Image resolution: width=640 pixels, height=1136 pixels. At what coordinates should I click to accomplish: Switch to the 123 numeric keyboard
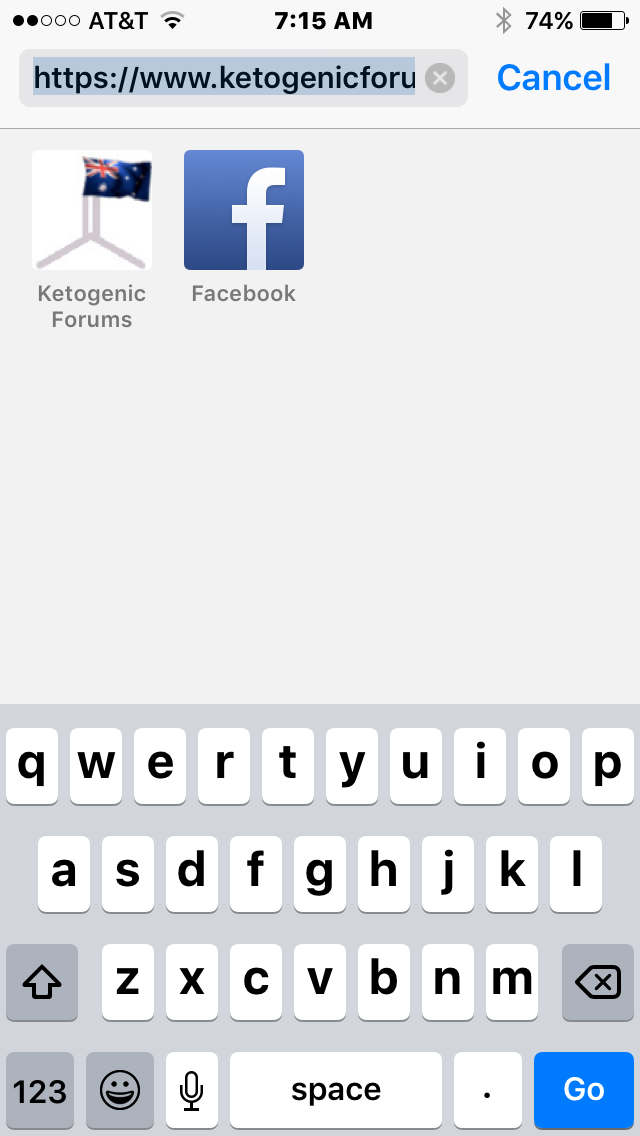(x=40, y=1090)
